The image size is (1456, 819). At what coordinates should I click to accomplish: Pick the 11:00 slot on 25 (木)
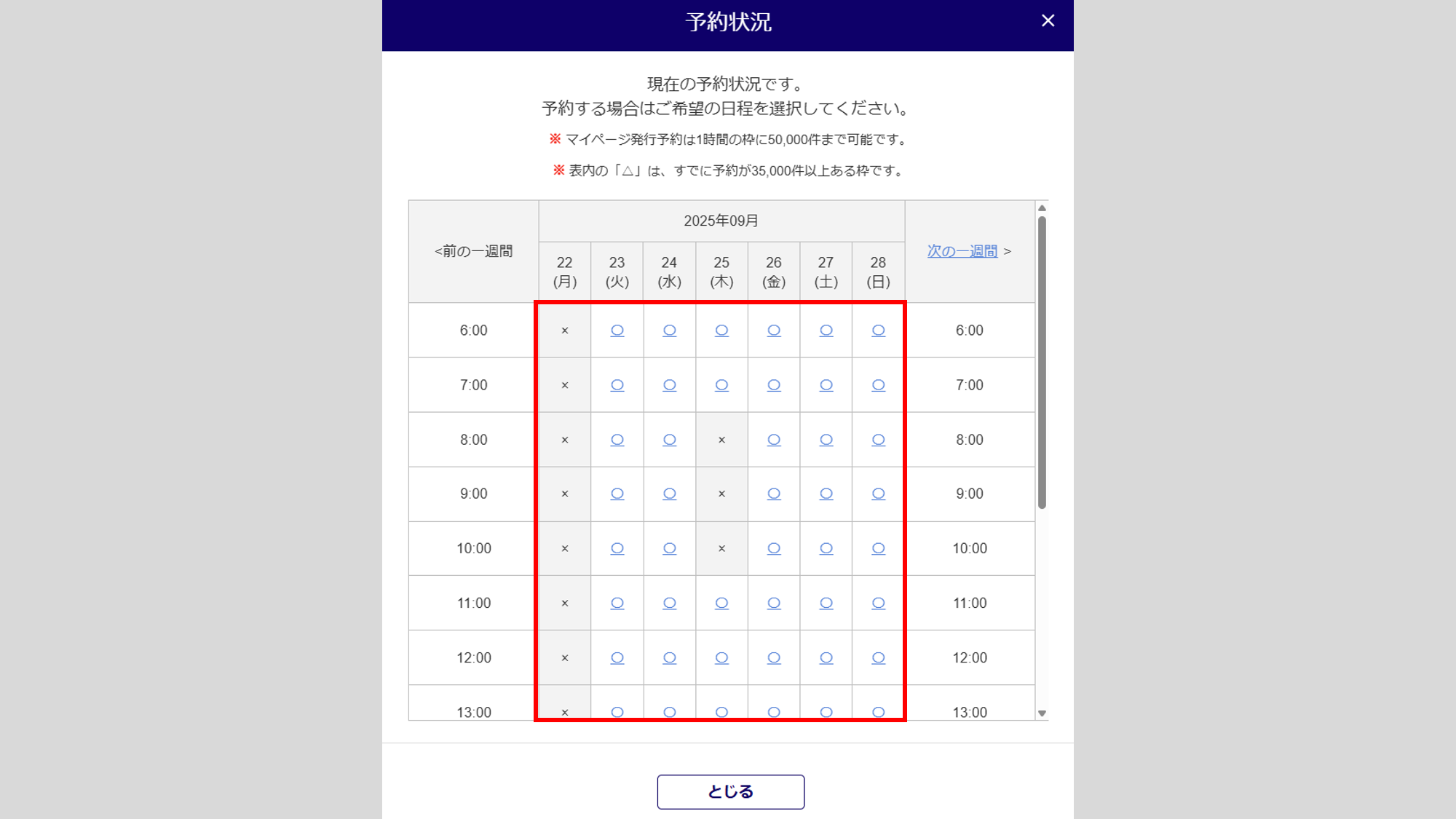pos(721,603)
